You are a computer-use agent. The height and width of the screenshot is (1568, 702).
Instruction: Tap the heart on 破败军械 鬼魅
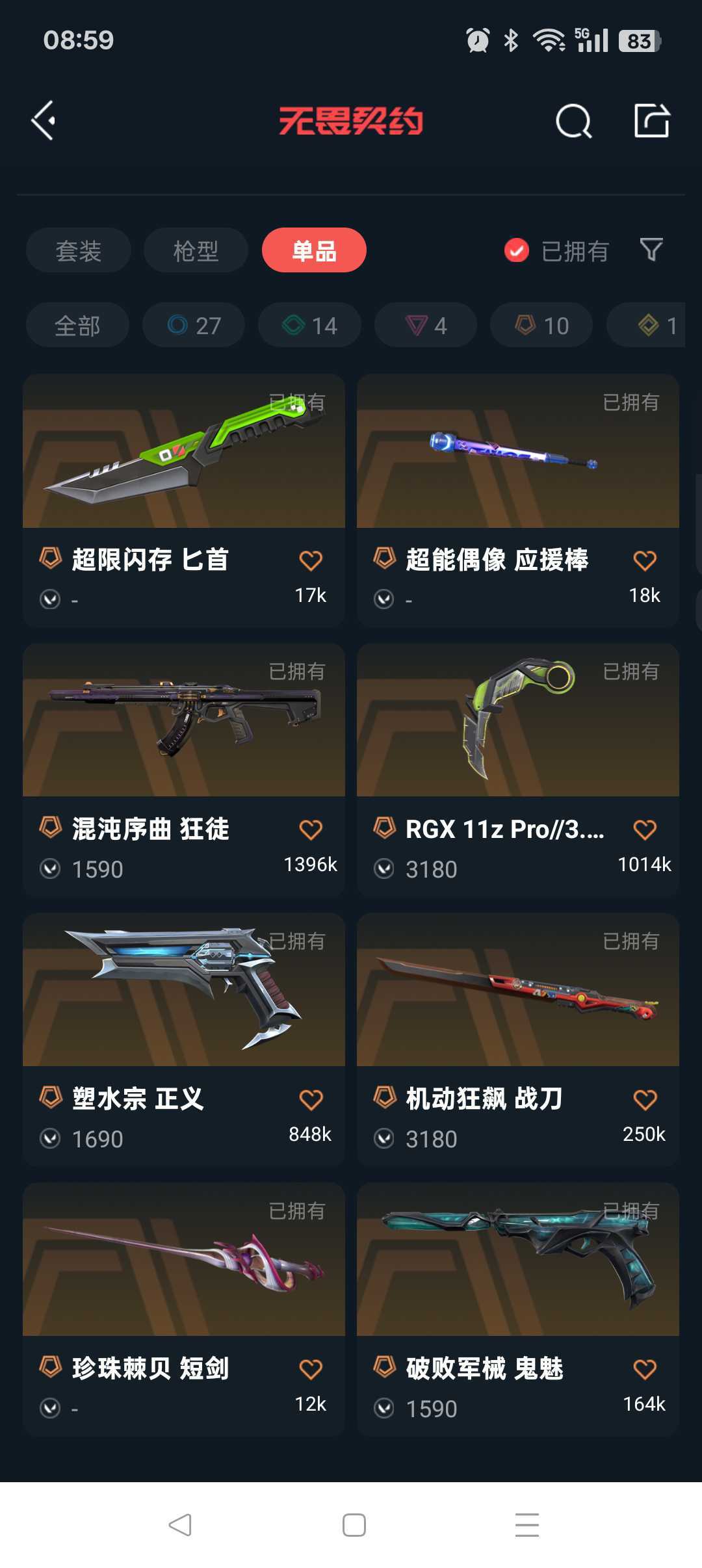point(645,1369)
